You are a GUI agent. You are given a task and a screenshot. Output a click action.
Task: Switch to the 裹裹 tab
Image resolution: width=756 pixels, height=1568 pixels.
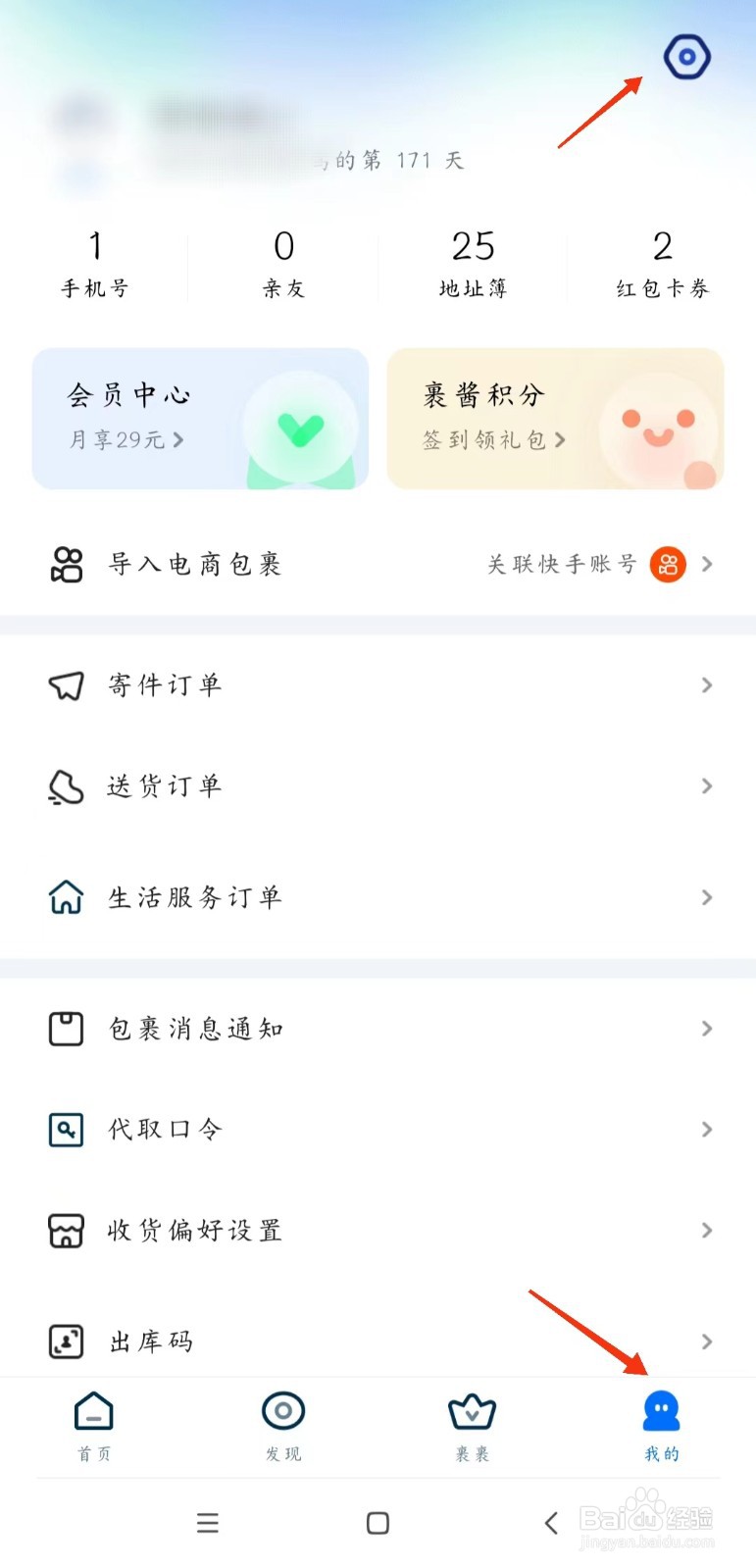pos(472,1426)
